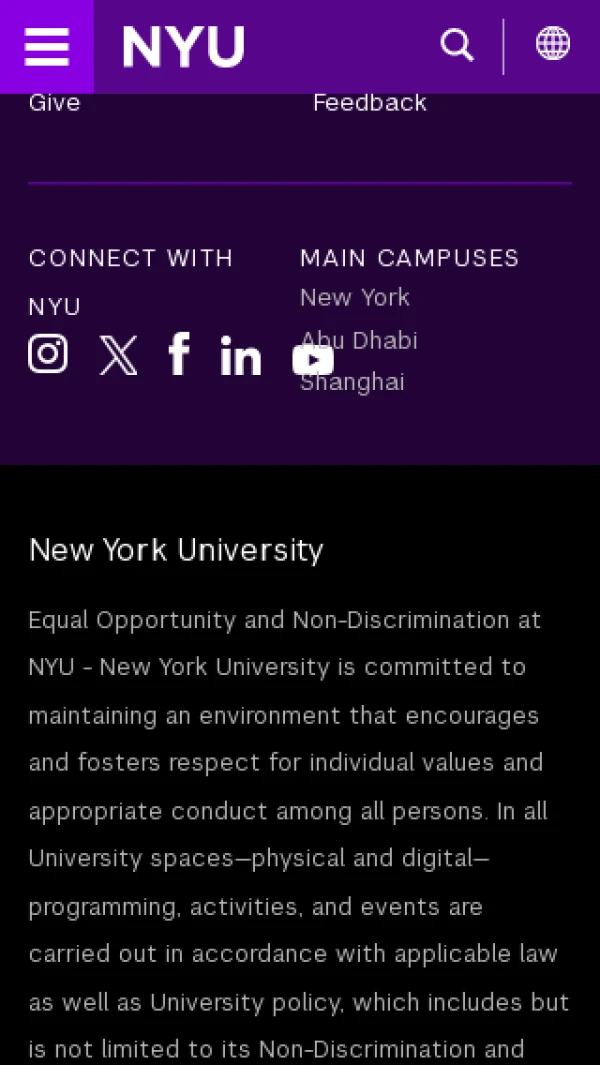This screenshot has width=600, height=1065.
Task: Visit NYU's LinkedIn page
Action: [240, 356]
